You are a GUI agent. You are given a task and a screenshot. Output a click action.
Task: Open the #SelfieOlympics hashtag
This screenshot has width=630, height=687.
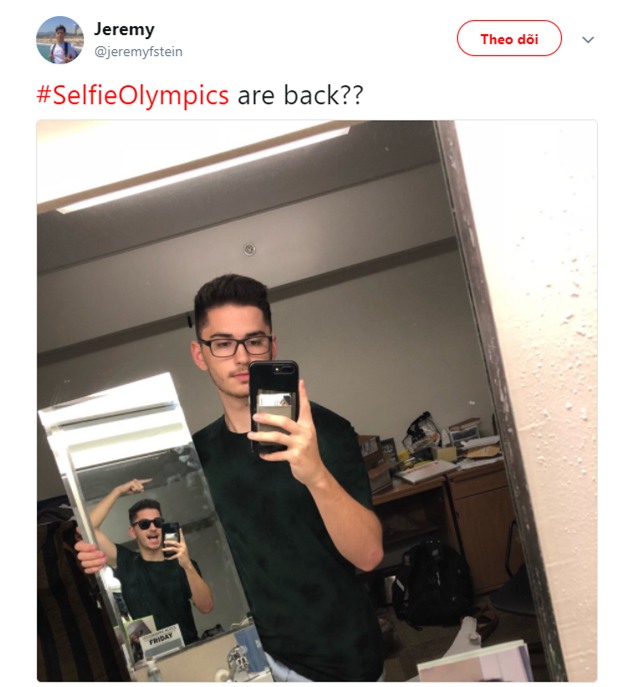tap(133, 96)
